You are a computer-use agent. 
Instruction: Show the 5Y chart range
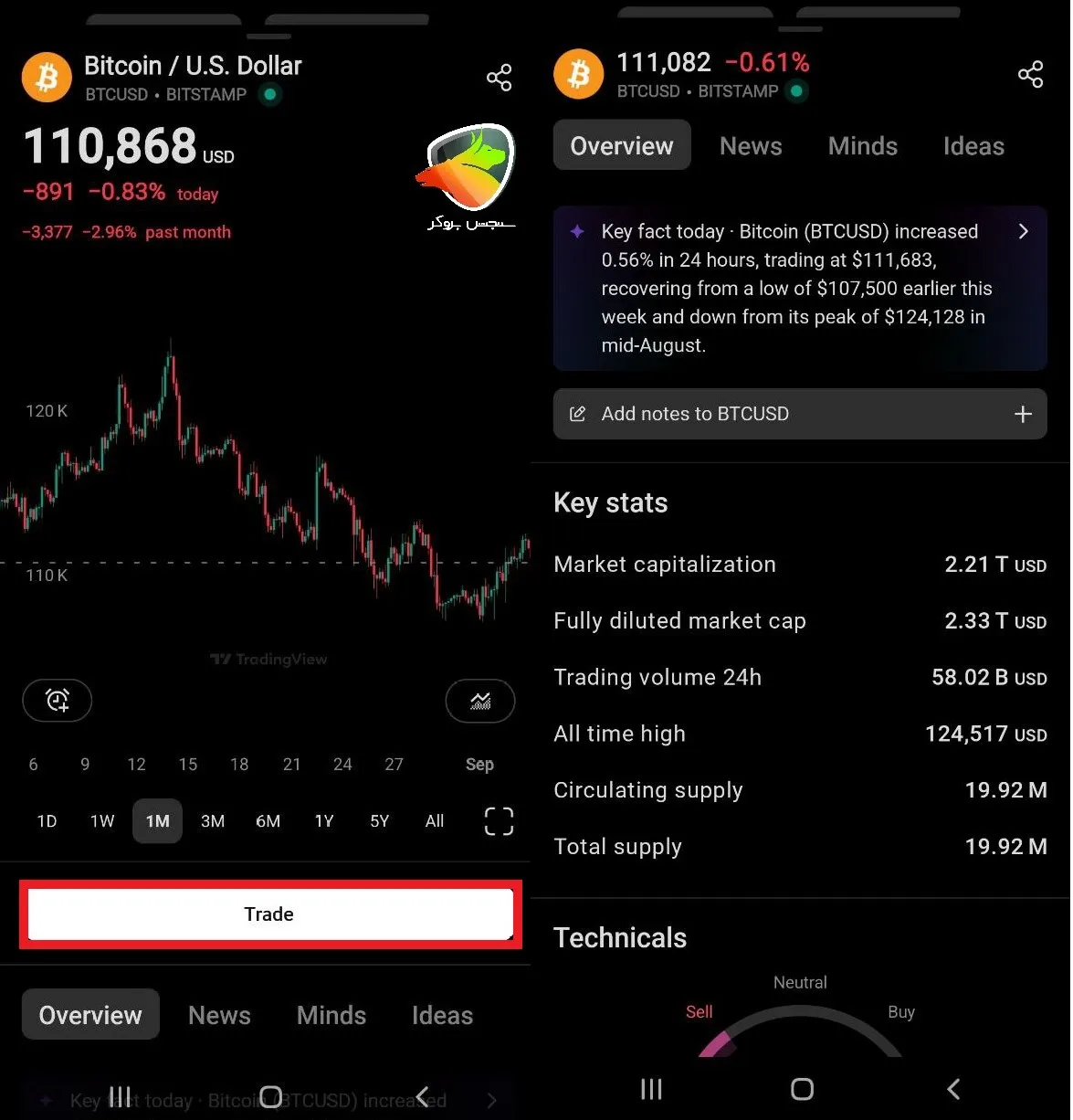pos(380,821)
